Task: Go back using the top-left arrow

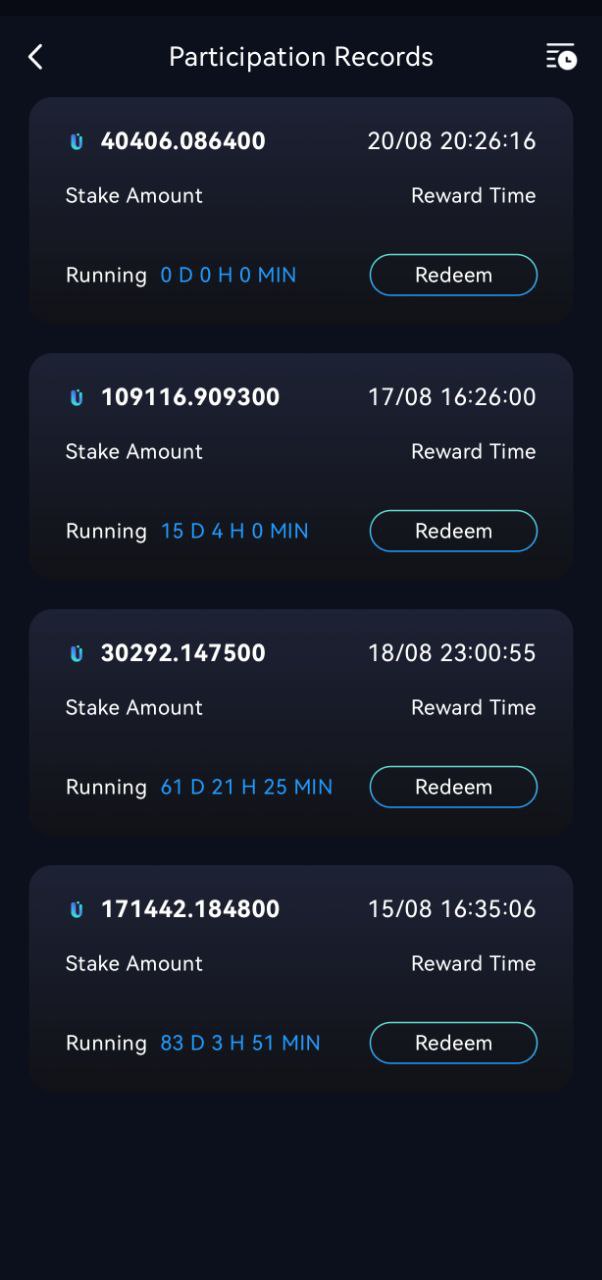Action: point(36,57)
